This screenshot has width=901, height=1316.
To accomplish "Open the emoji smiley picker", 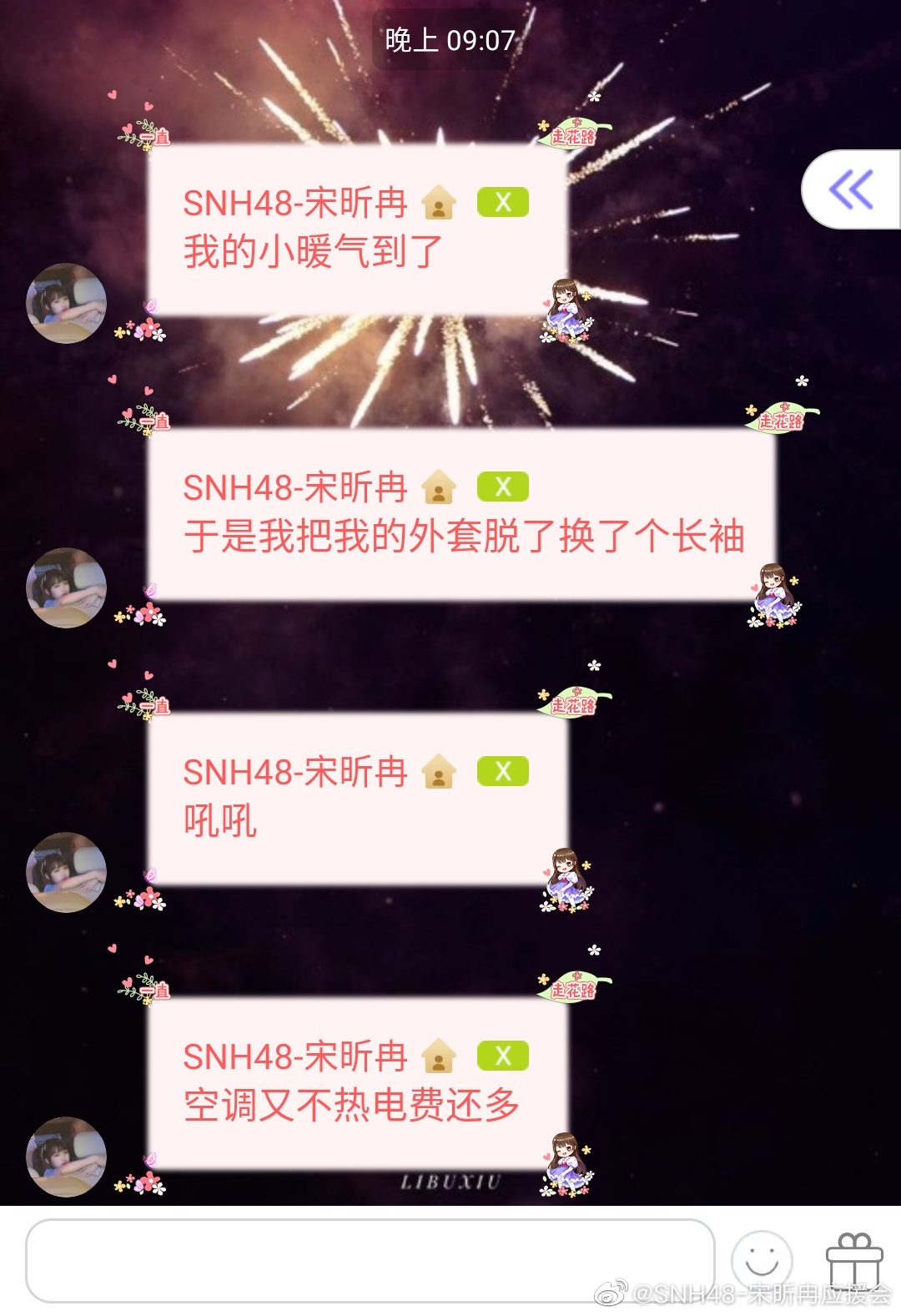I will pyautogui.click(x=761, y=1260).
